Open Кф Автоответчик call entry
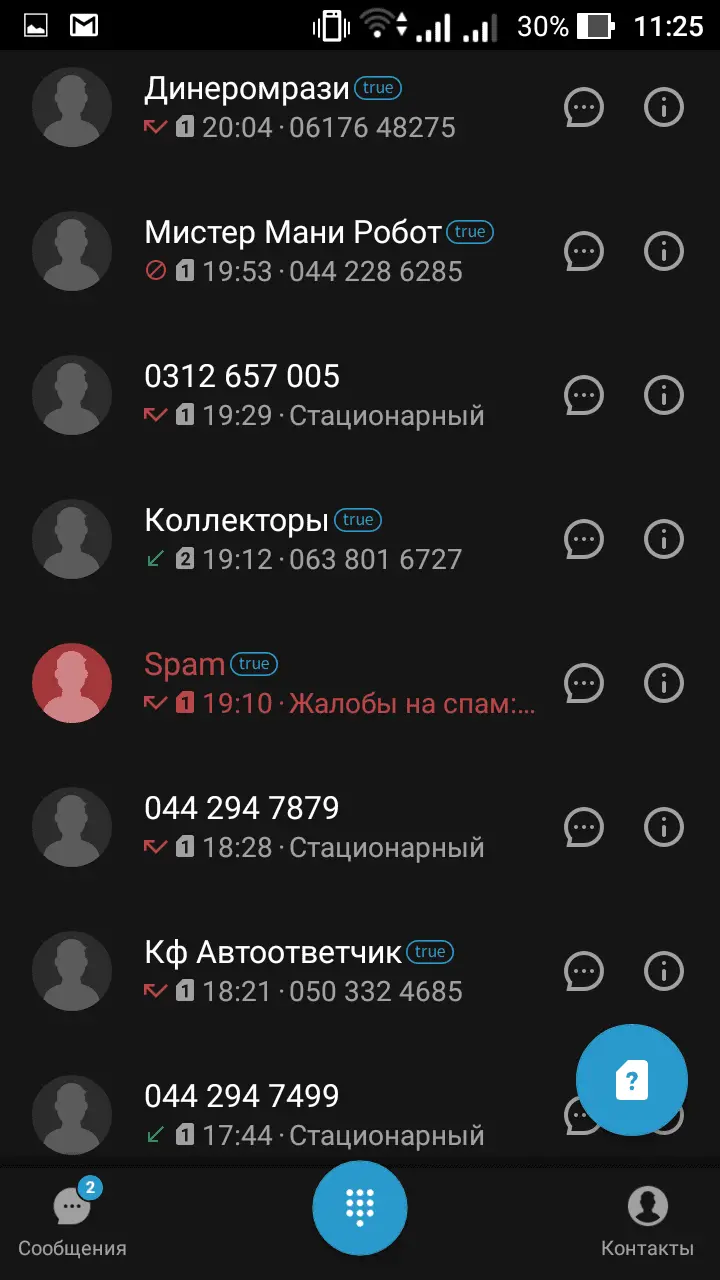The width and height of the screenshot is (720, 1280). [300, 972]
